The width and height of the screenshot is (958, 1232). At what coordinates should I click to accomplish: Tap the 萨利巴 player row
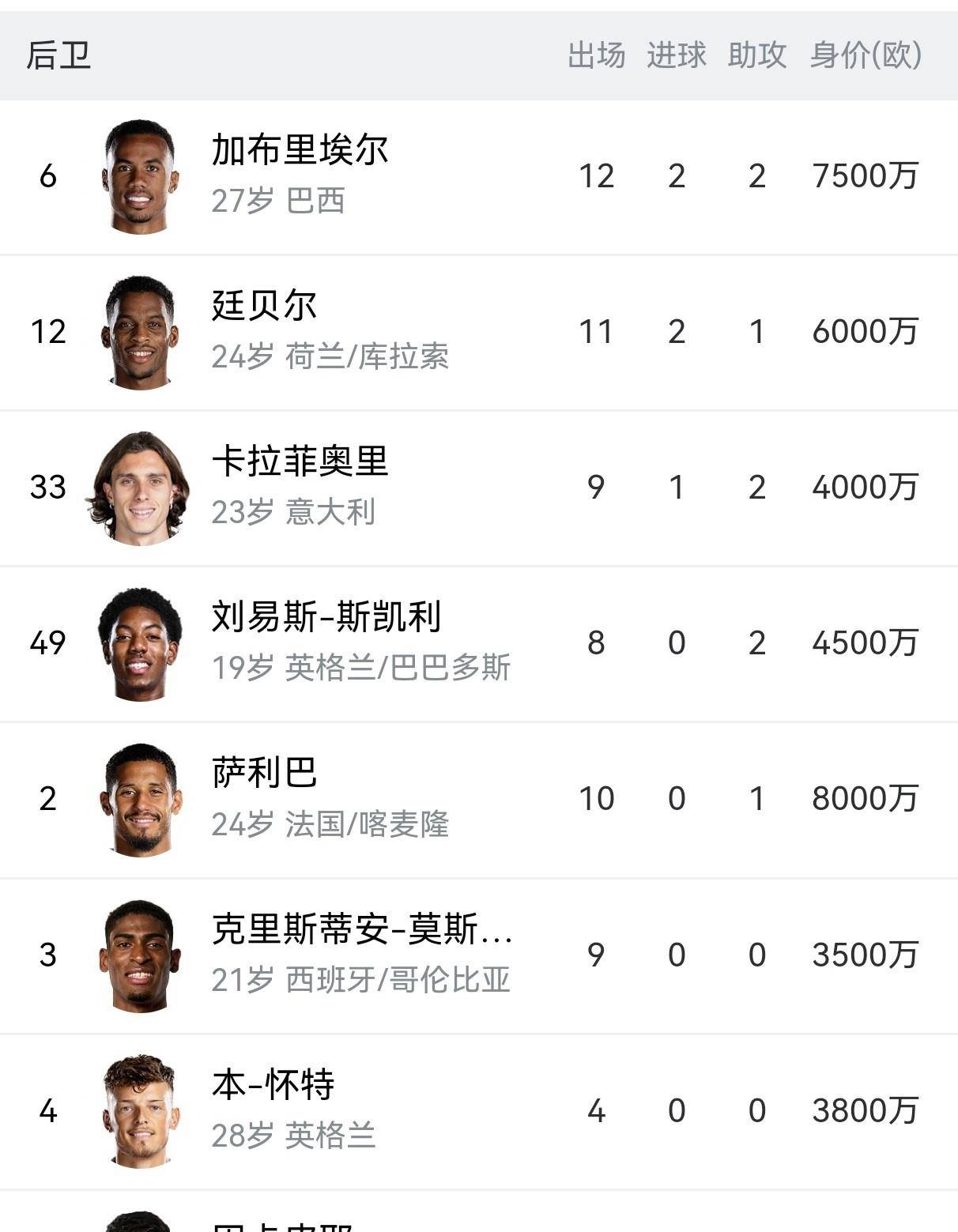[x=265, y=773]
